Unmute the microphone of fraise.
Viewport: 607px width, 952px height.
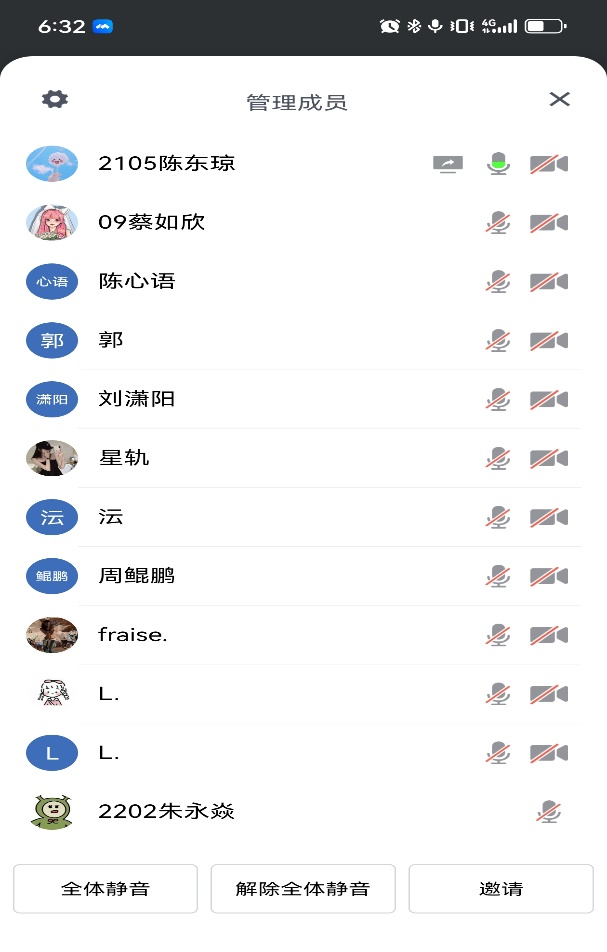click(498, 635)
